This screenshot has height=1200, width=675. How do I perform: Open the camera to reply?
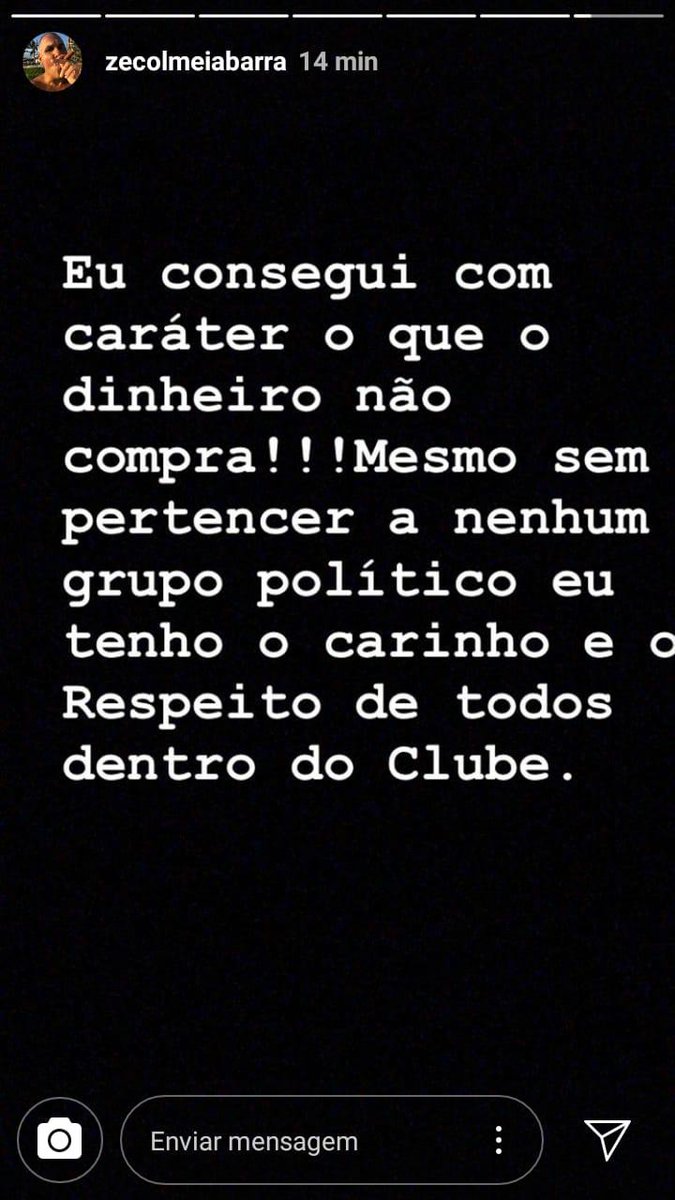pyautogui.click(x=59, y=1140)
